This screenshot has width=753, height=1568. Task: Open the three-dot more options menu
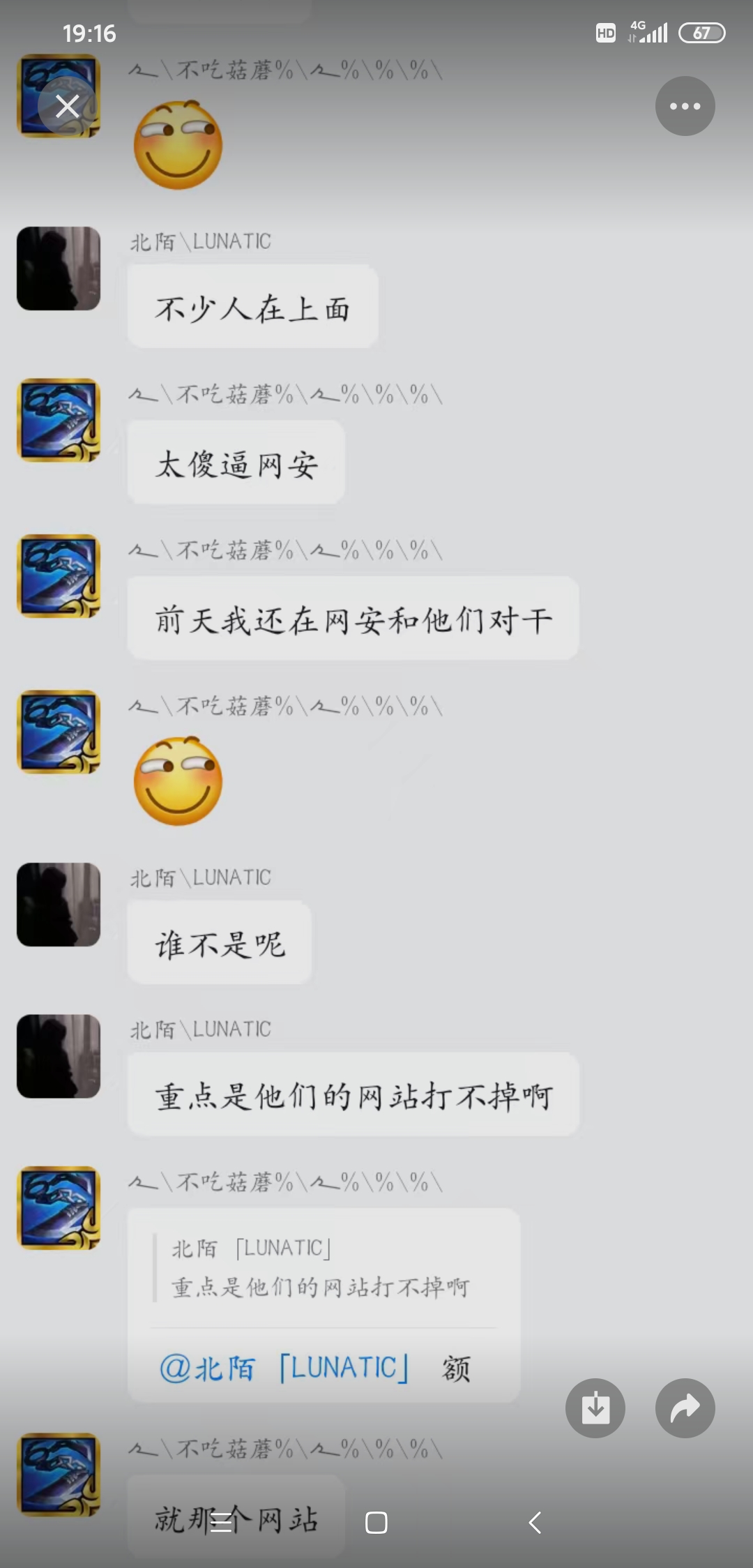coord(685,106)
